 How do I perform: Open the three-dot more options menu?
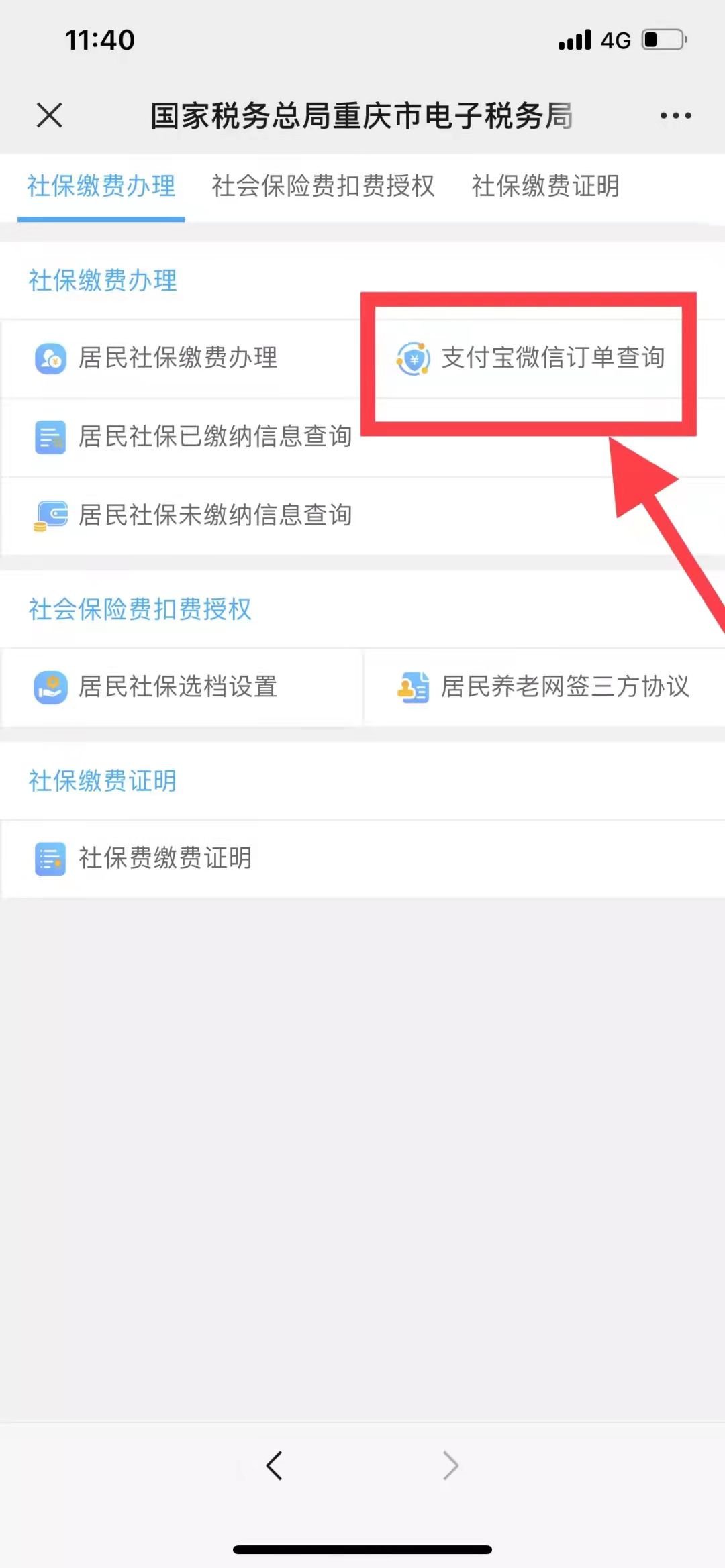[675, 115]
